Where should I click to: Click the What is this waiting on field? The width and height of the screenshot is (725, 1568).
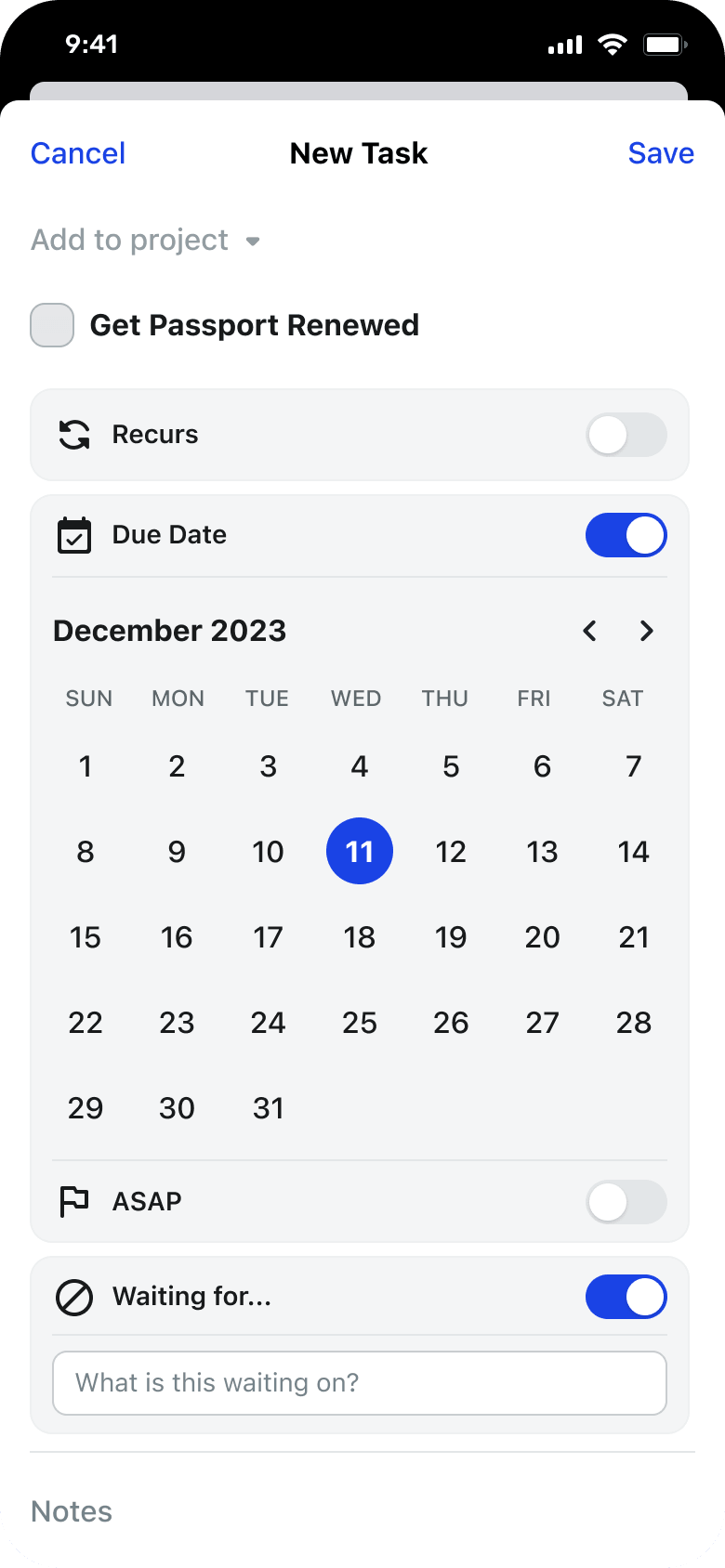pos(359,1382)
